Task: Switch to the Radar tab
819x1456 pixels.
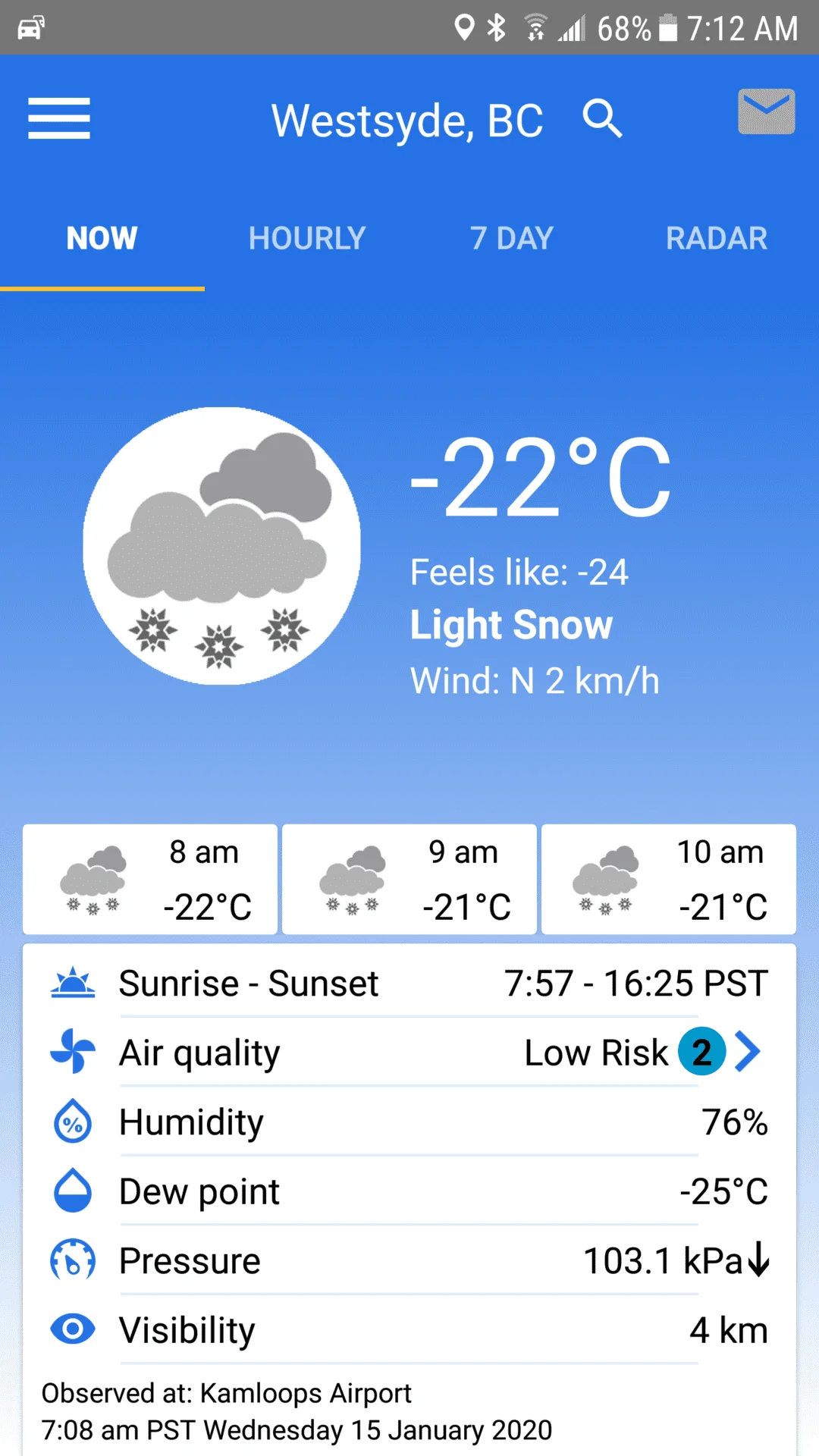Action: click(x=716, y=238)
